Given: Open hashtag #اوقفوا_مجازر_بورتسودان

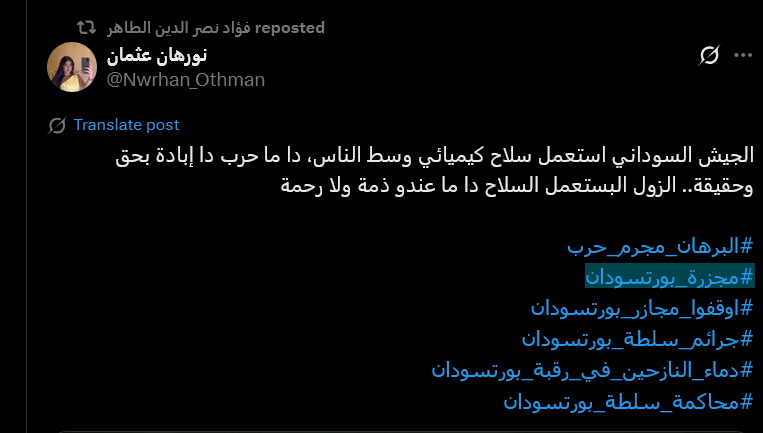Looking at the screenshot, I should 642,307.
